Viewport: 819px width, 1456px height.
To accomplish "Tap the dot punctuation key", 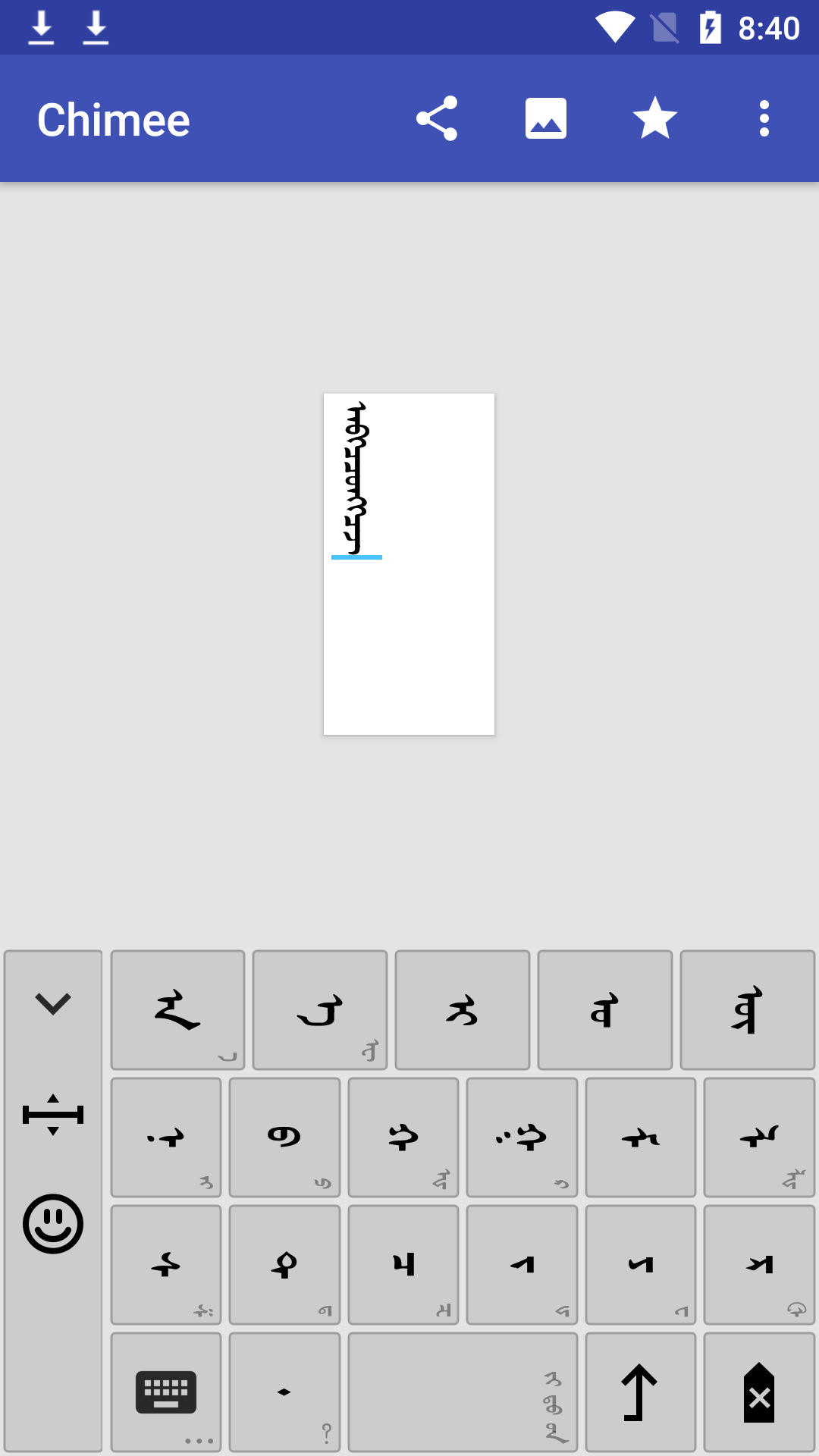I will [x=284, y=1392].
